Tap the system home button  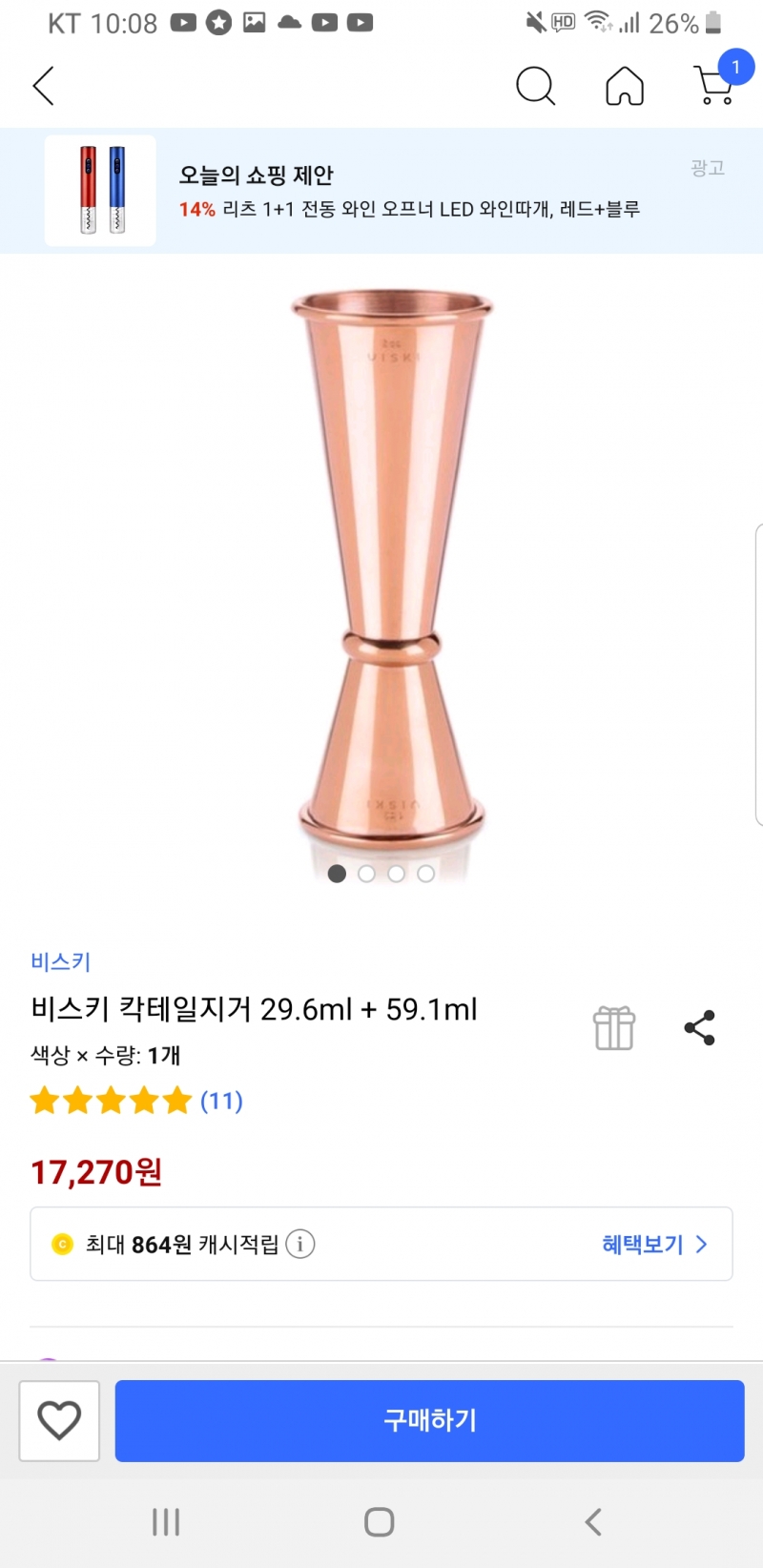coord(380,1522)
